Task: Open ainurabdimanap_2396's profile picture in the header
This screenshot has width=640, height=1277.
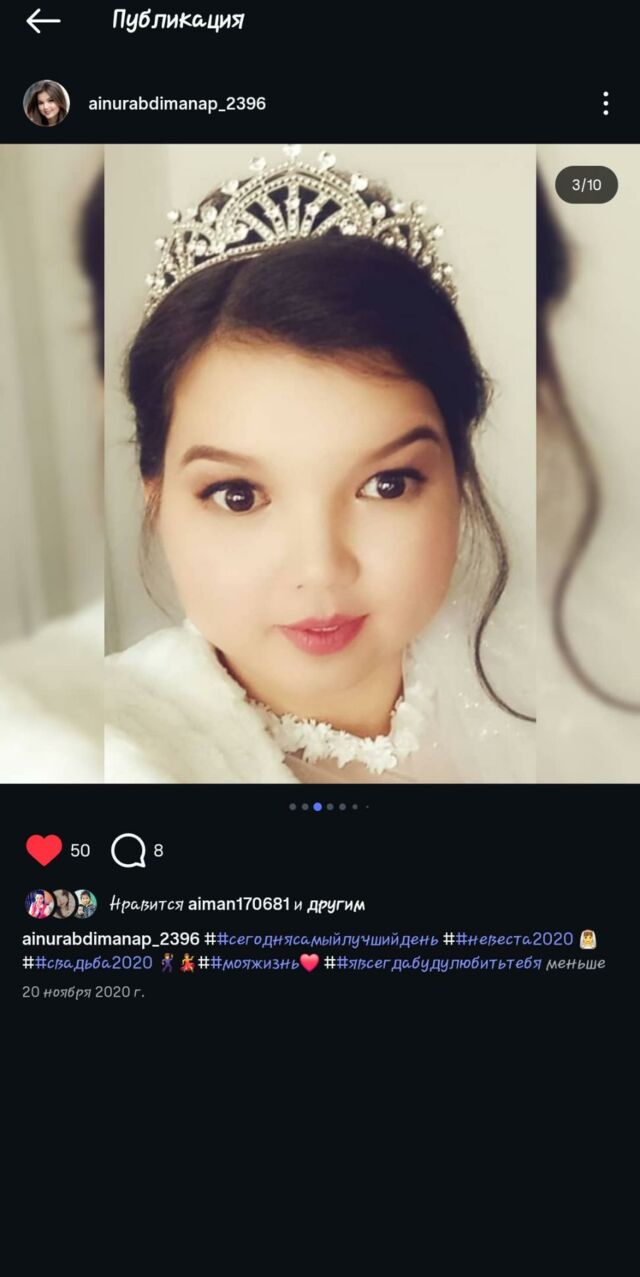Action: pyautogui.click(x=46, y=103)
